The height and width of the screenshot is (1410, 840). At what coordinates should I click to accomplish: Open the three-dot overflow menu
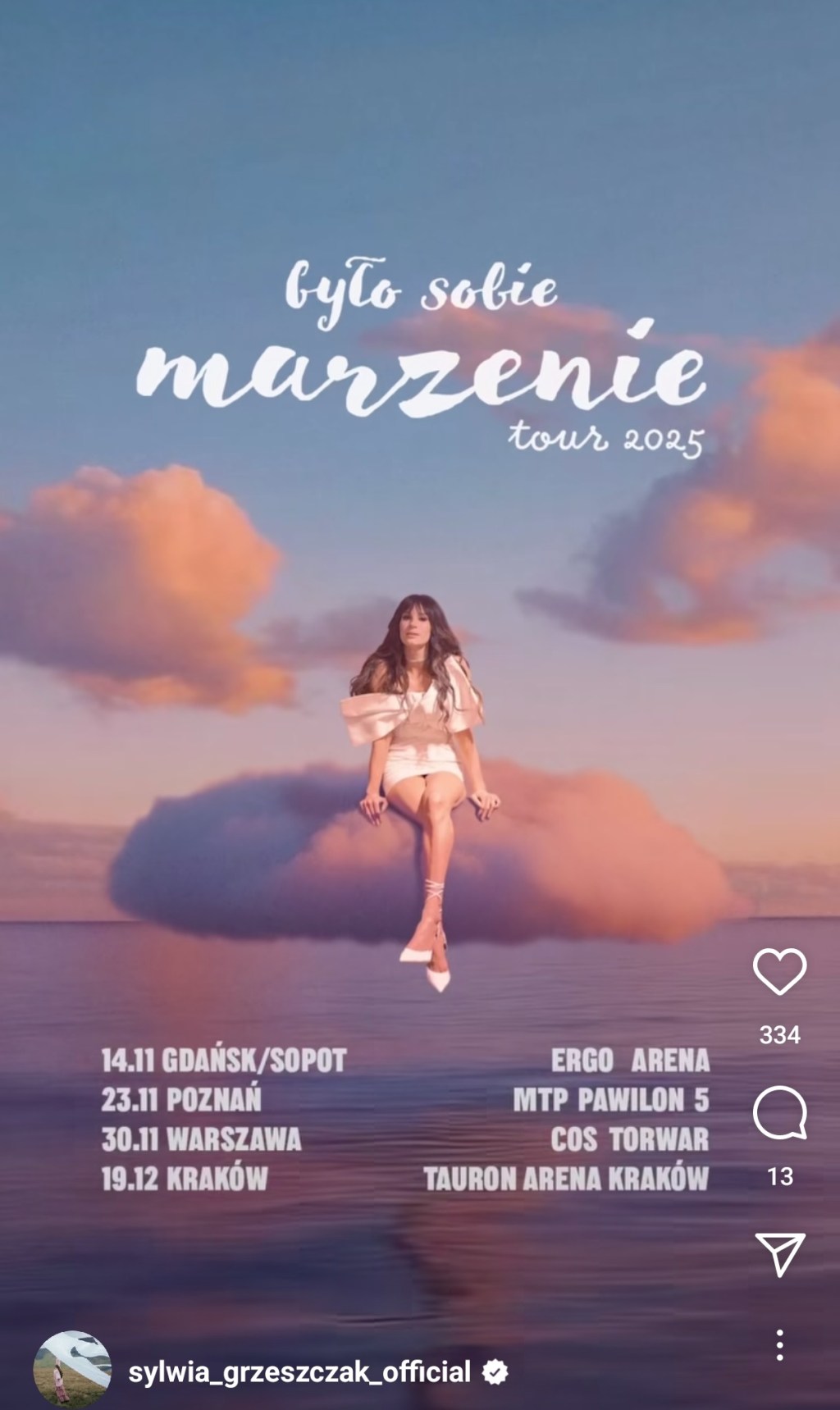click(779, 1345)
